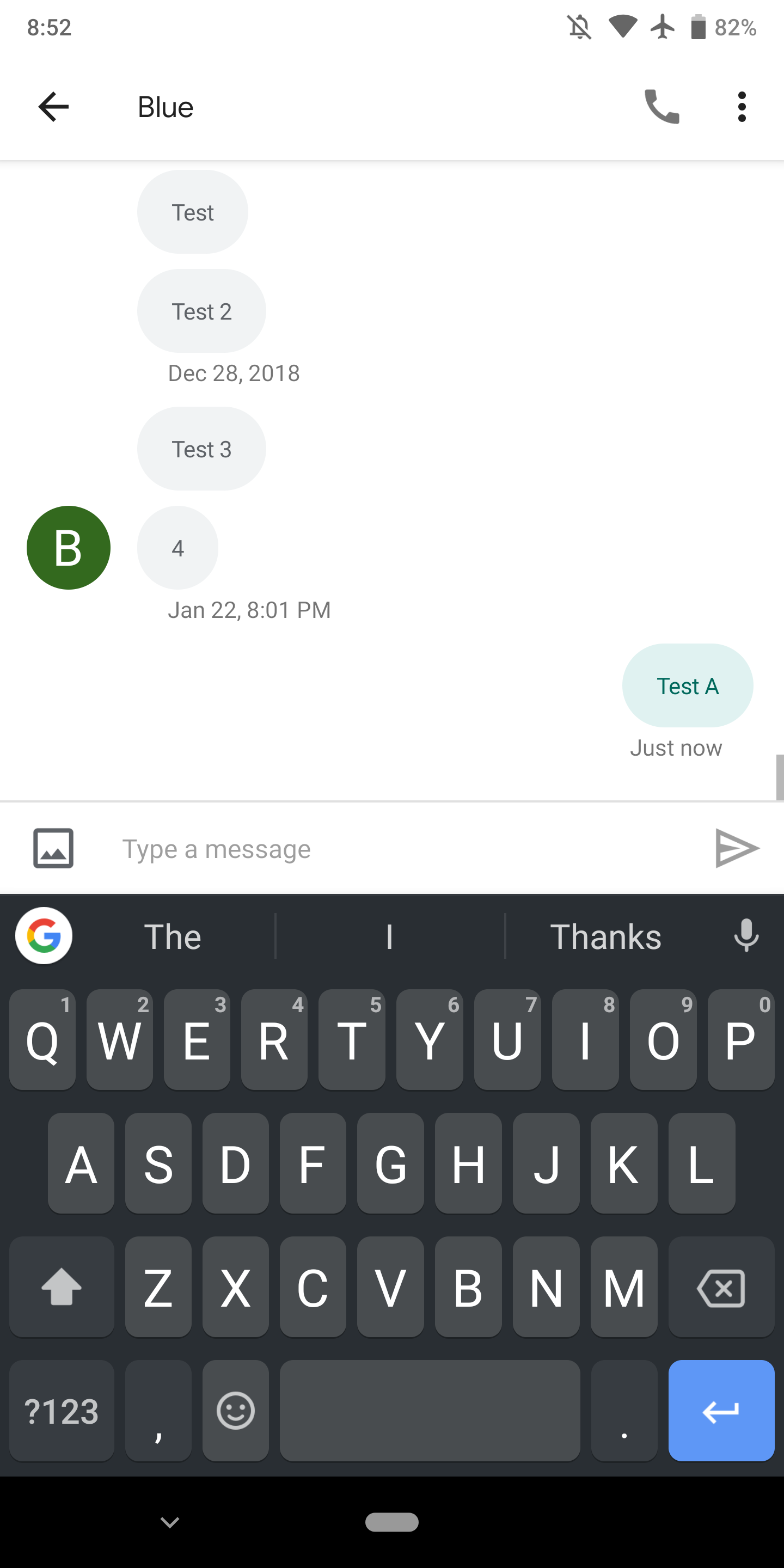The width and height of the screenshot is (784, 1568).
Task: Call Blue with the phone icon
Action: [661, 107]
